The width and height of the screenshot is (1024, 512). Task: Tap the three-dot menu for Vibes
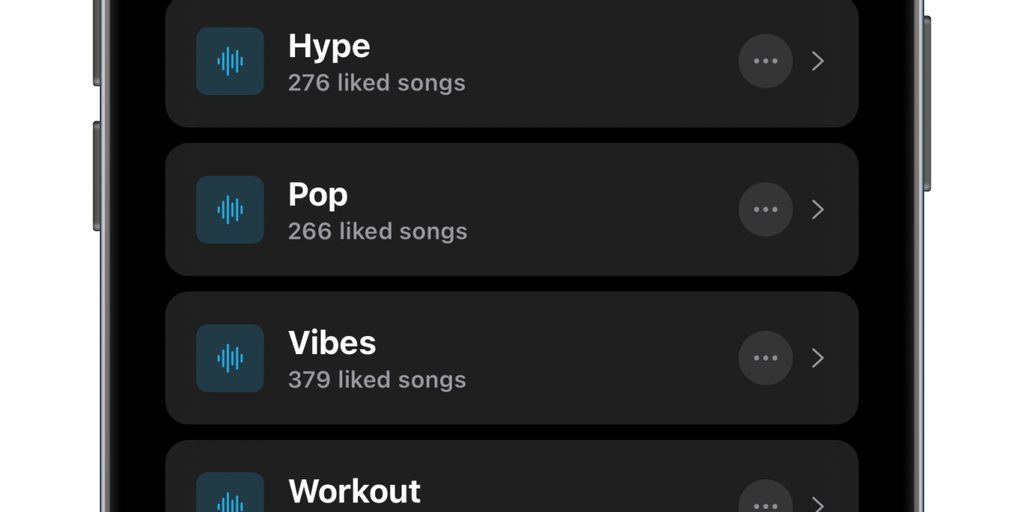point(765,358)
